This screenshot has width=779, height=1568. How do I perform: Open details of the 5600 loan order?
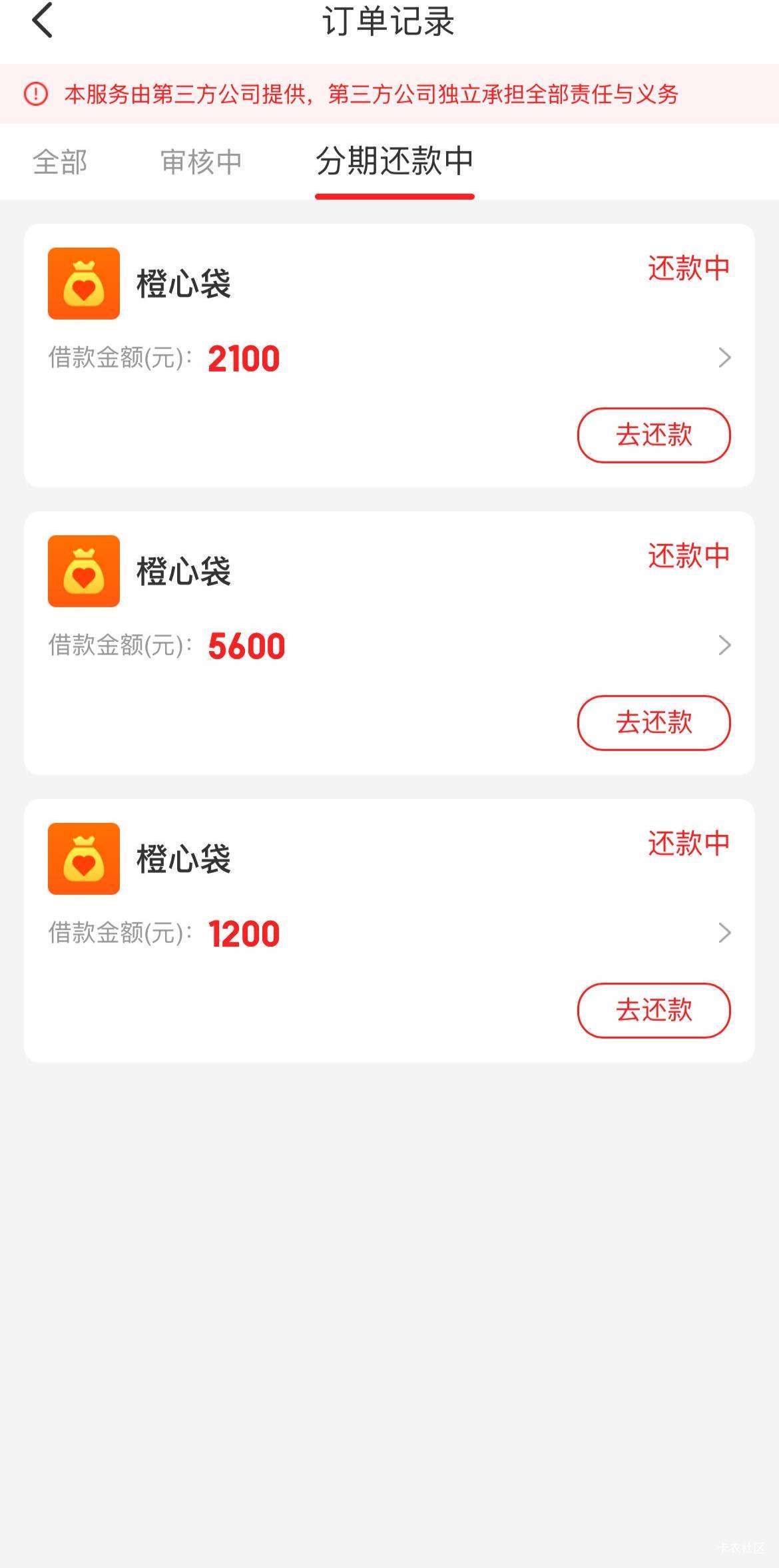tap(724, 645)
